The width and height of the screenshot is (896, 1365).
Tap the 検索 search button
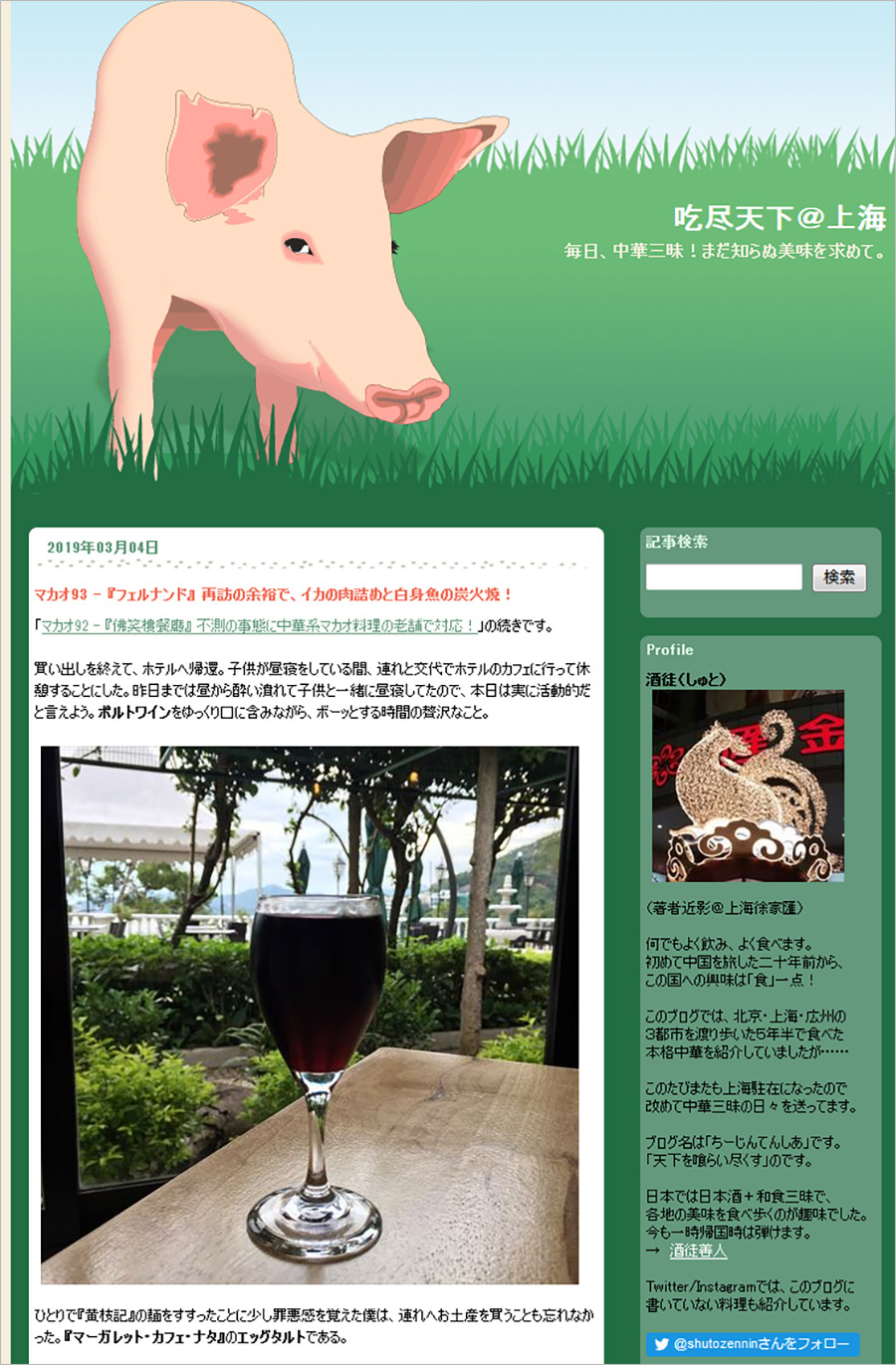(x=839, y=577)
